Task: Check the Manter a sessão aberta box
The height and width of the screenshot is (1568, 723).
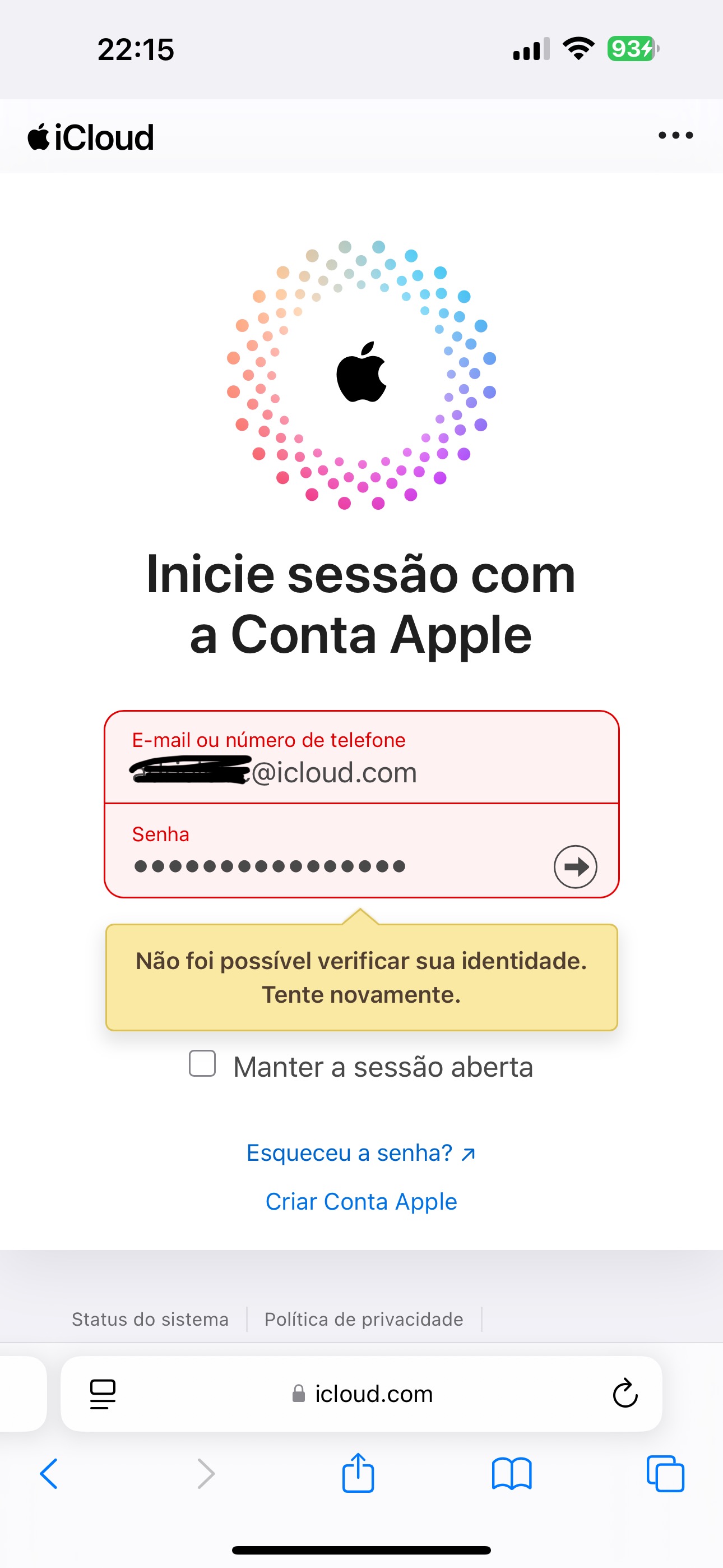Action: 203,1064
